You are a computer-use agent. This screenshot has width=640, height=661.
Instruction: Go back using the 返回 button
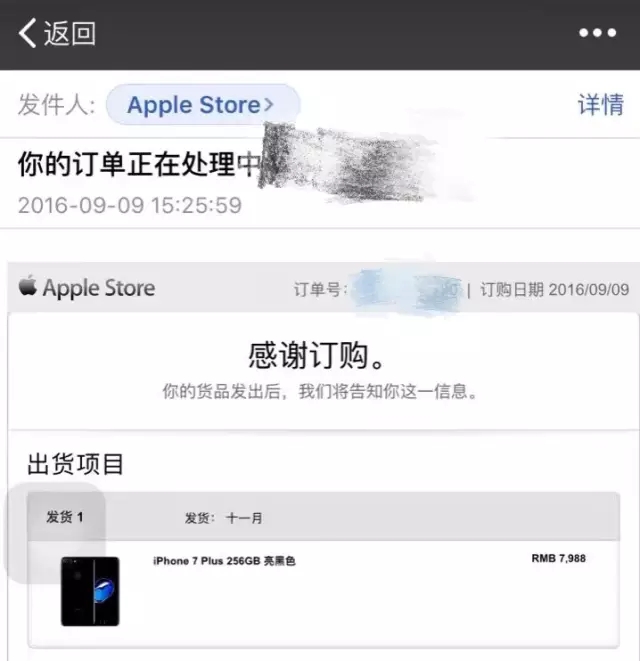pos(57,33)
